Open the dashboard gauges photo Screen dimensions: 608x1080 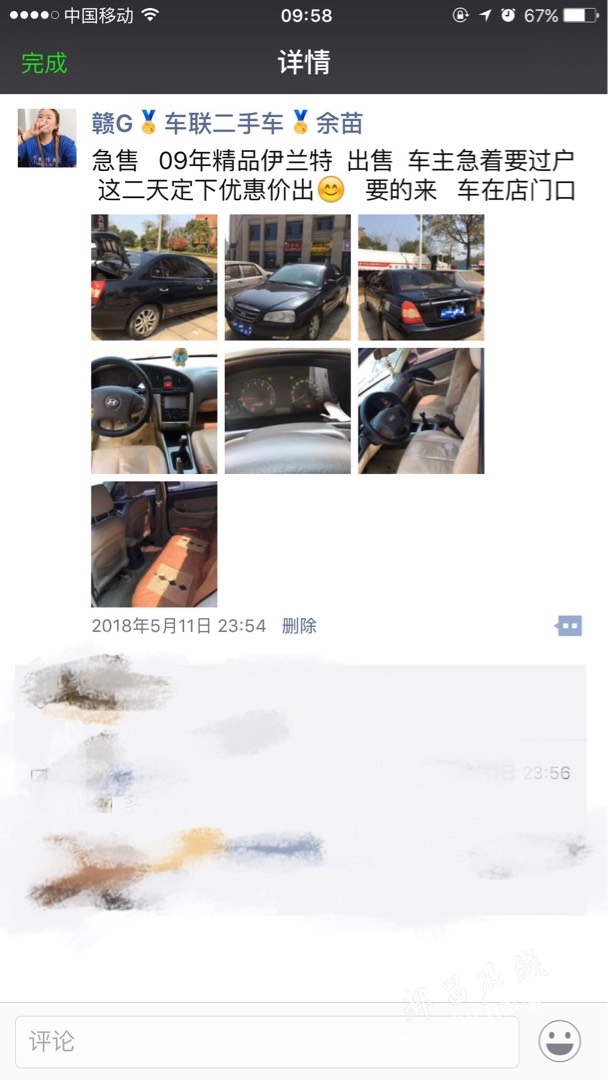point(288,411)
